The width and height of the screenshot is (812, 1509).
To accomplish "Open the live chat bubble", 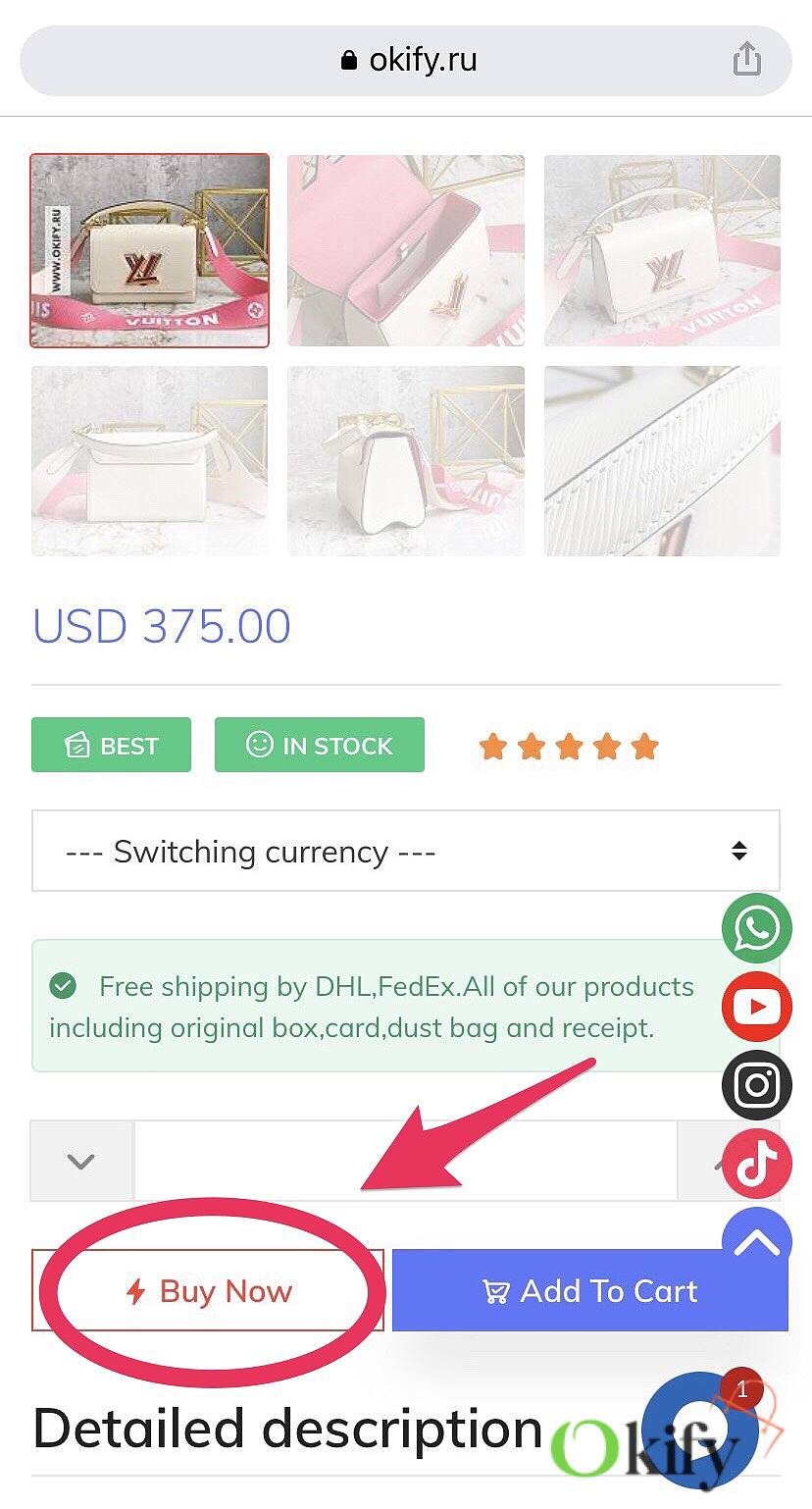I will point(700,1429).
